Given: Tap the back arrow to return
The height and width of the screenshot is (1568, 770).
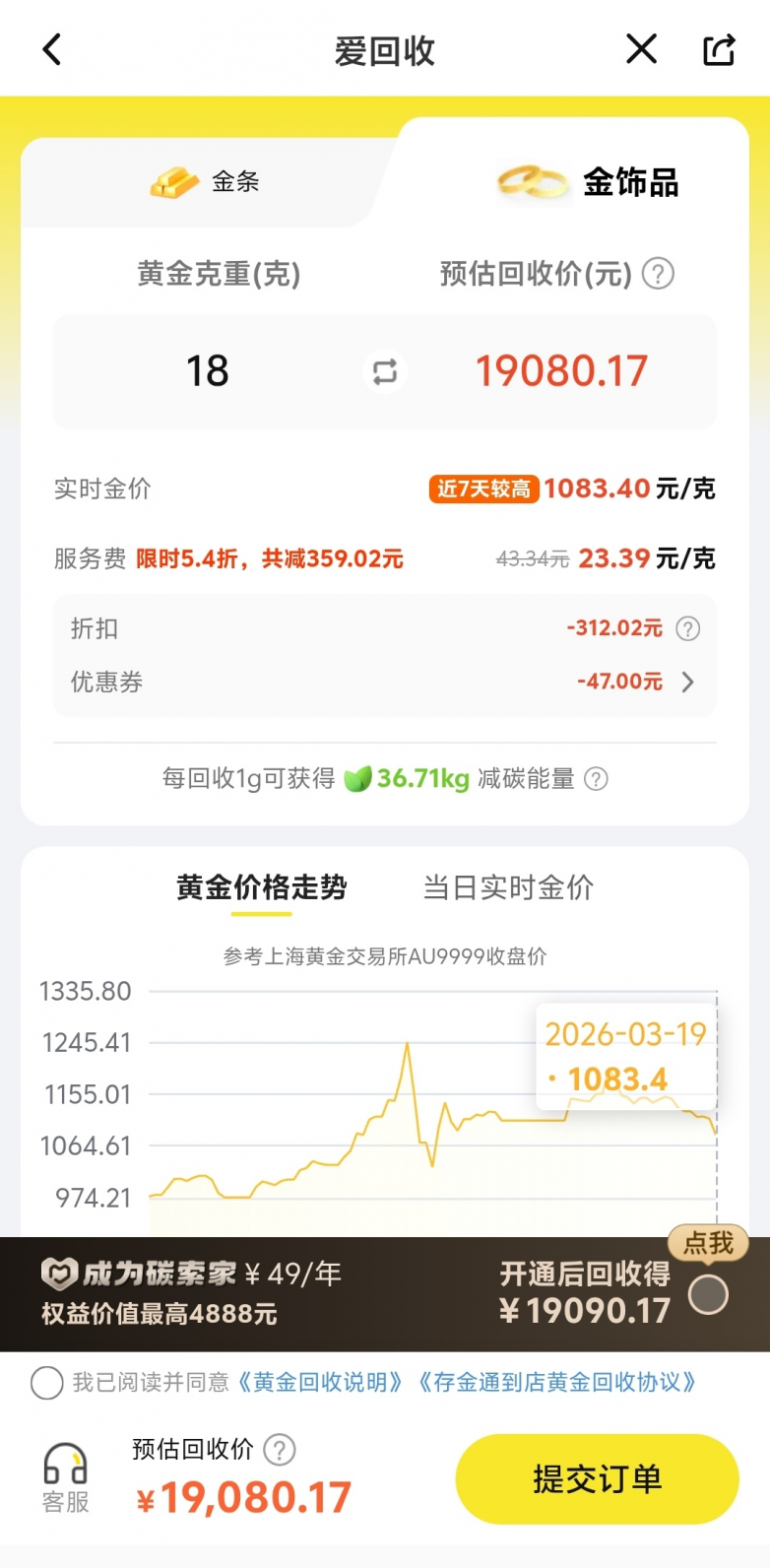Looking at the screenshot, I should pyautogui.click(x=51, y=48).
